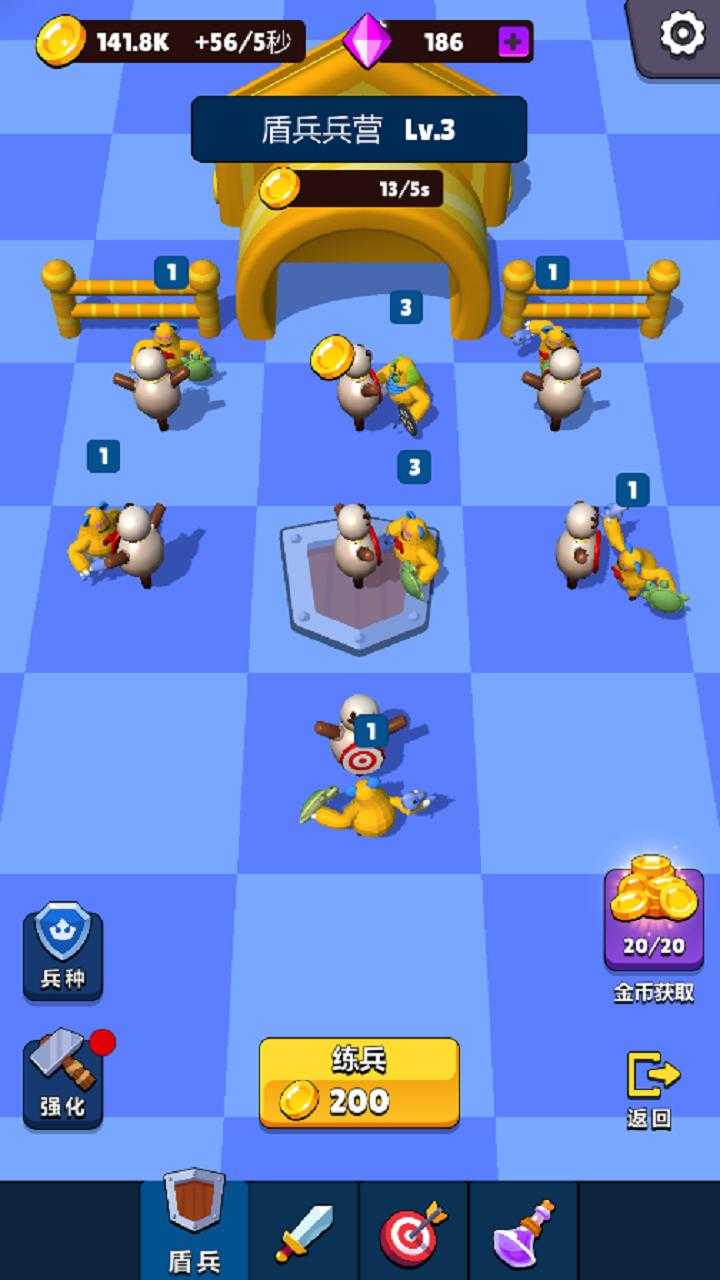The width and height of the screenshot is (720, 1280).
Task: Open the 强化 upgrade hammer
Action: click(x=63, y=1078)
